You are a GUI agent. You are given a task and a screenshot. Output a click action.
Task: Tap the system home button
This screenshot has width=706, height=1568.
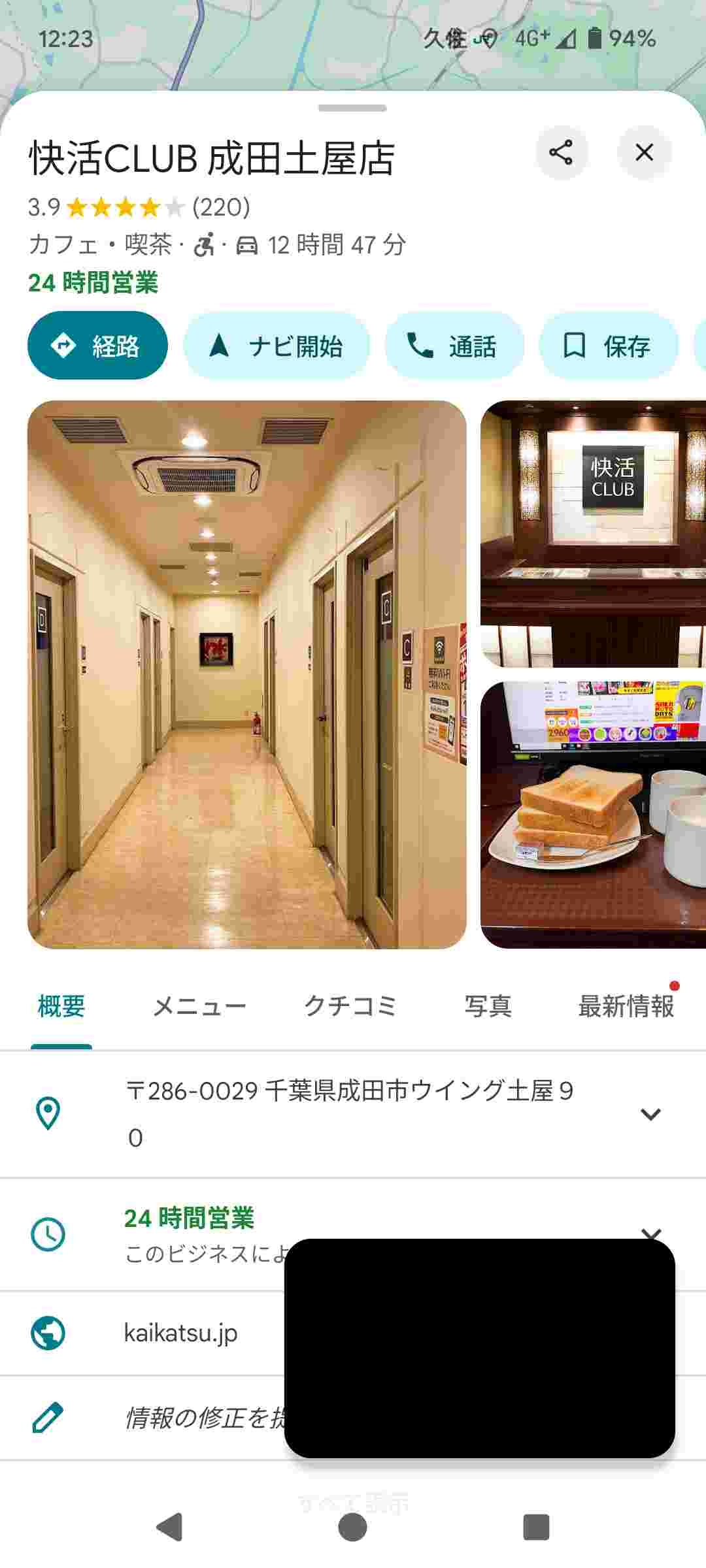click(352, 1527)
